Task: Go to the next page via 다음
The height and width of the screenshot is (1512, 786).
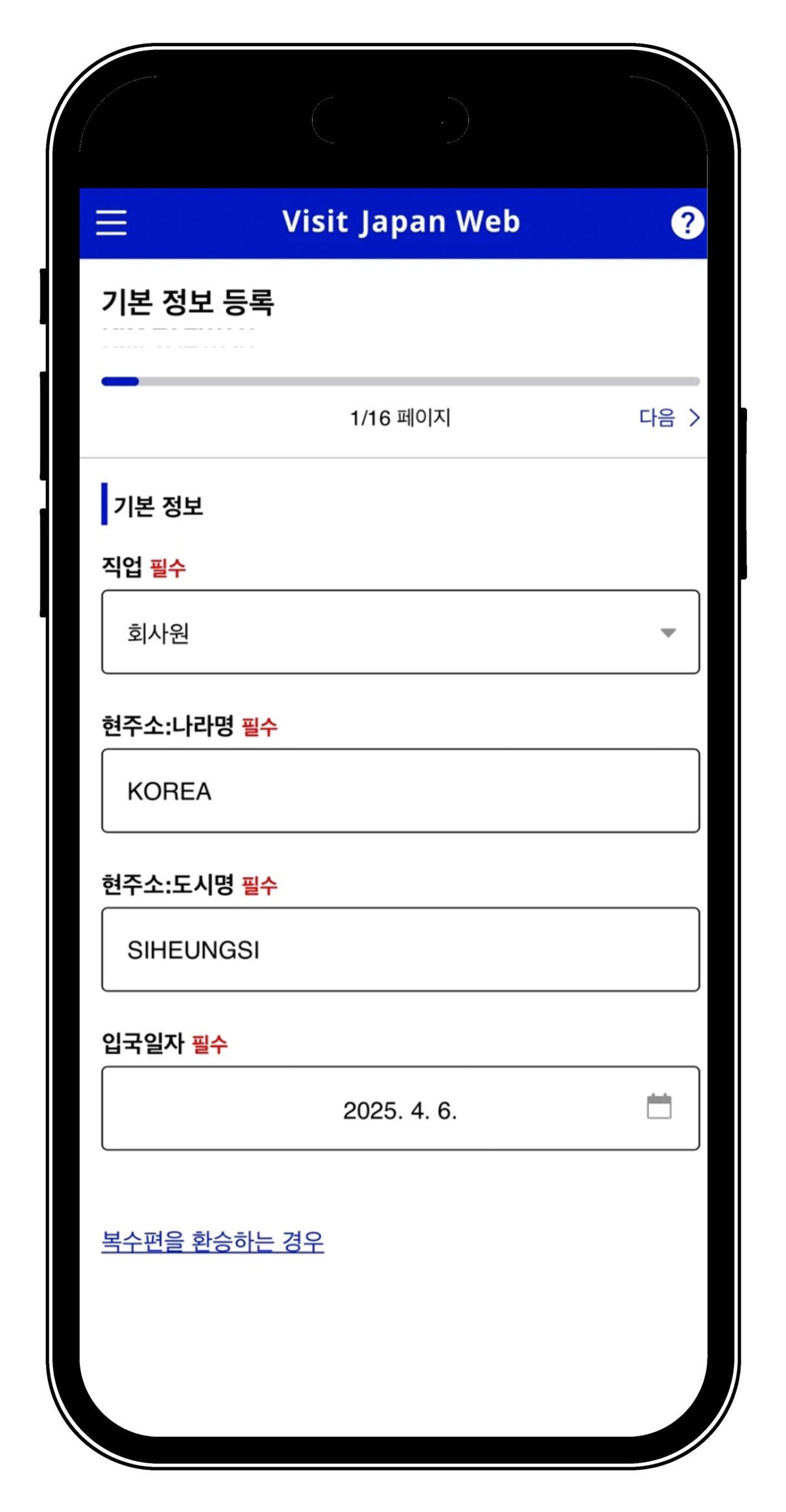Action: 669,417
